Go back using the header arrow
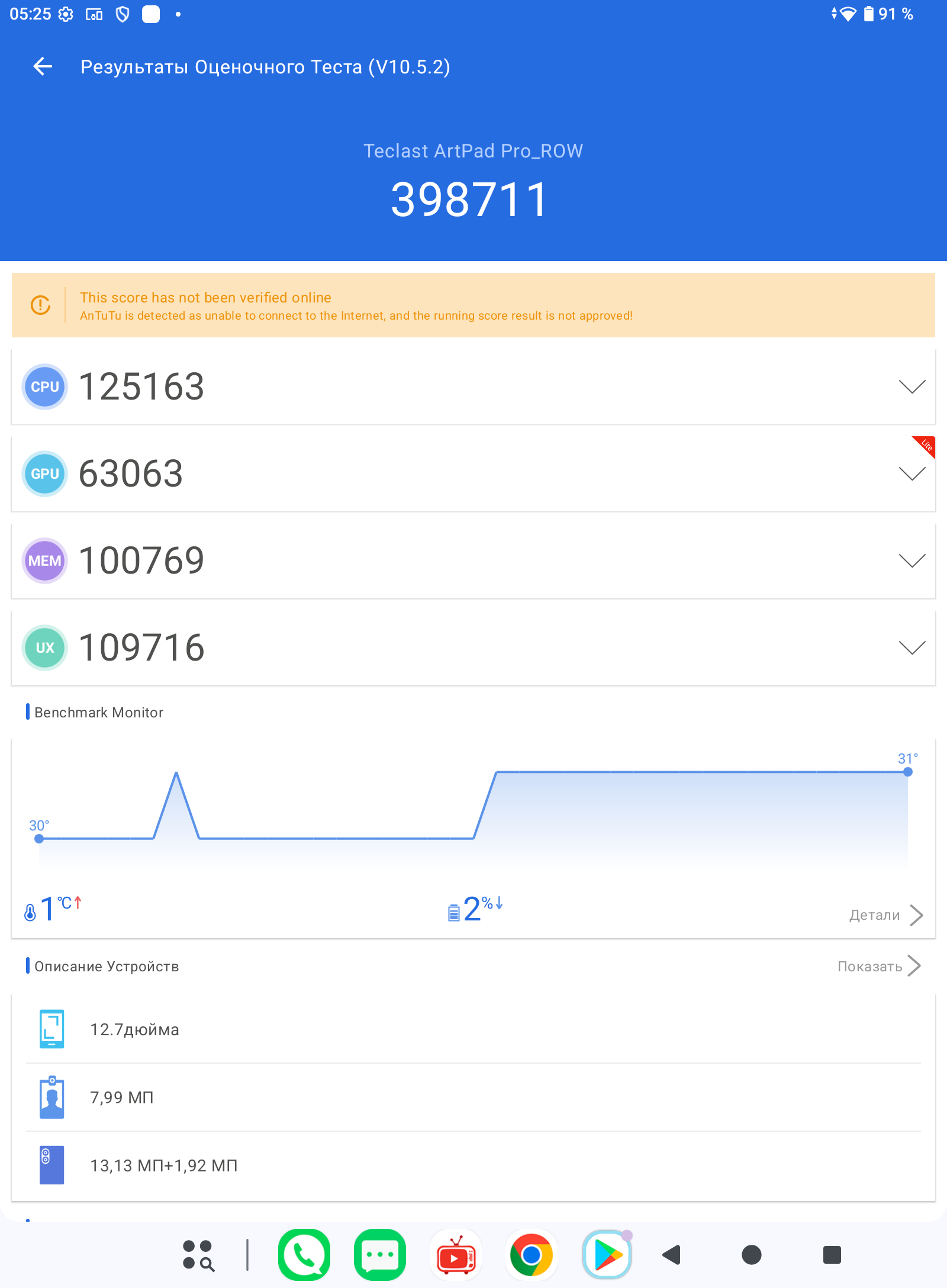This screenshot has height=1288, width=947. [x=43, y=66]
